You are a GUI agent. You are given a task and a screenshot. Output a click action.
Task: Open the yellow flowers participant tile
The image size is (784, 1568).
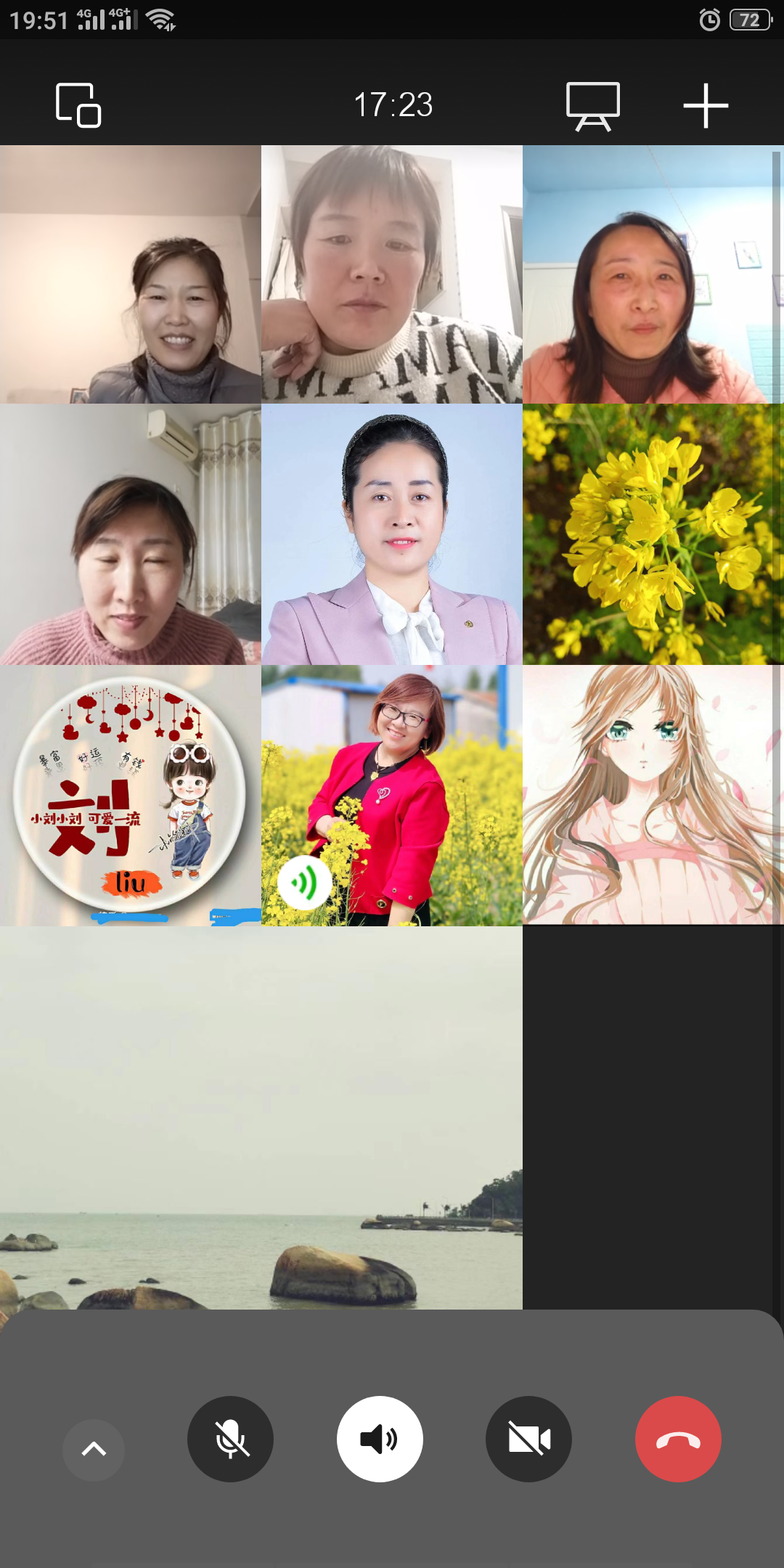(652, 534)
